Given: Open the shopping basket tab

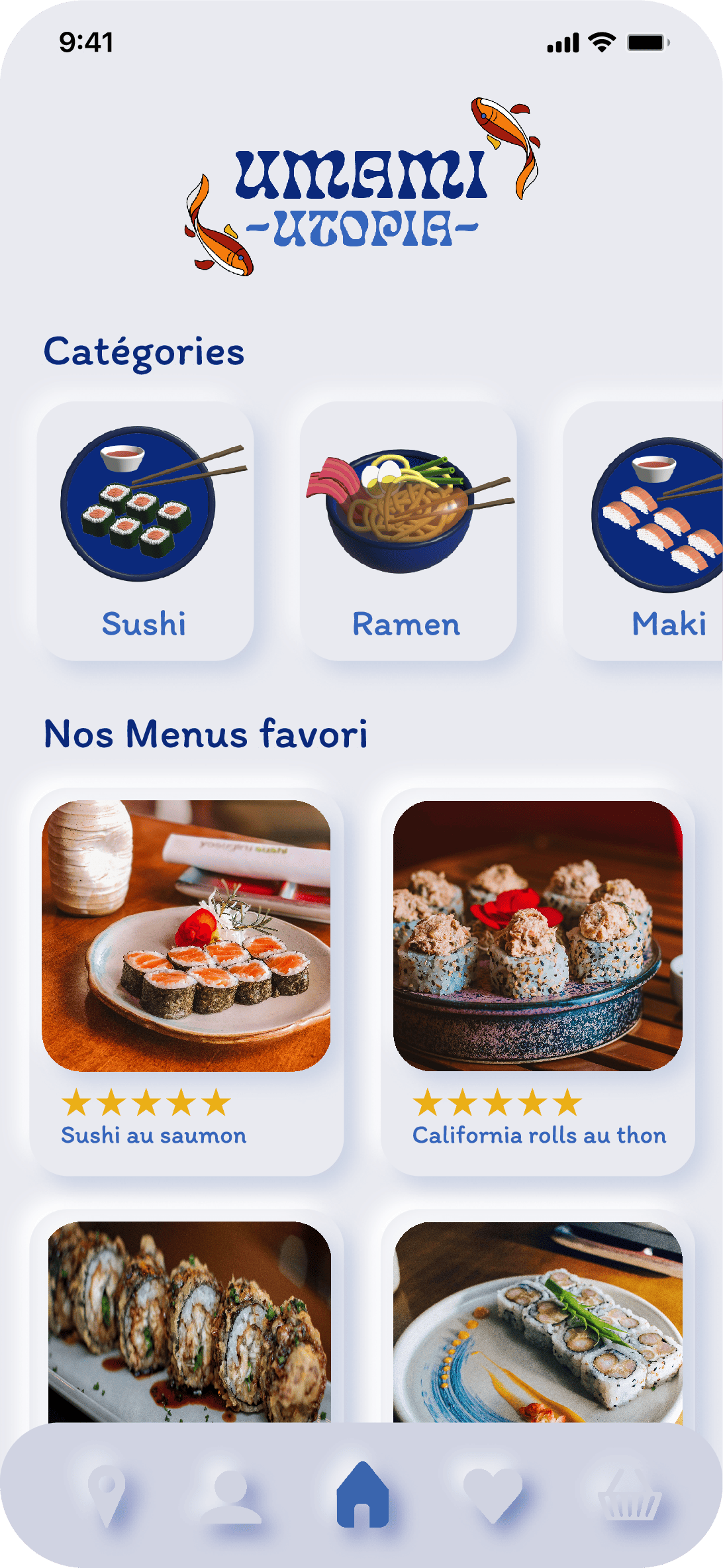Looking at the screenshot, I should tap(629, 1496).
